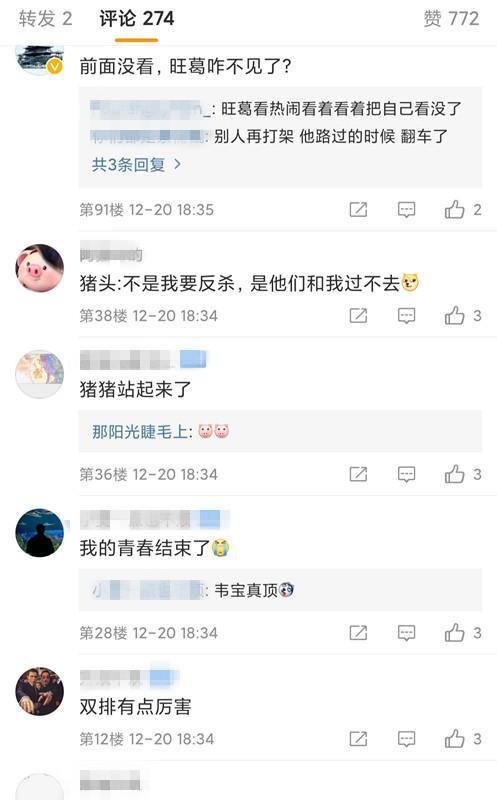Reply to the 第38楼 comment

point(406,316)
